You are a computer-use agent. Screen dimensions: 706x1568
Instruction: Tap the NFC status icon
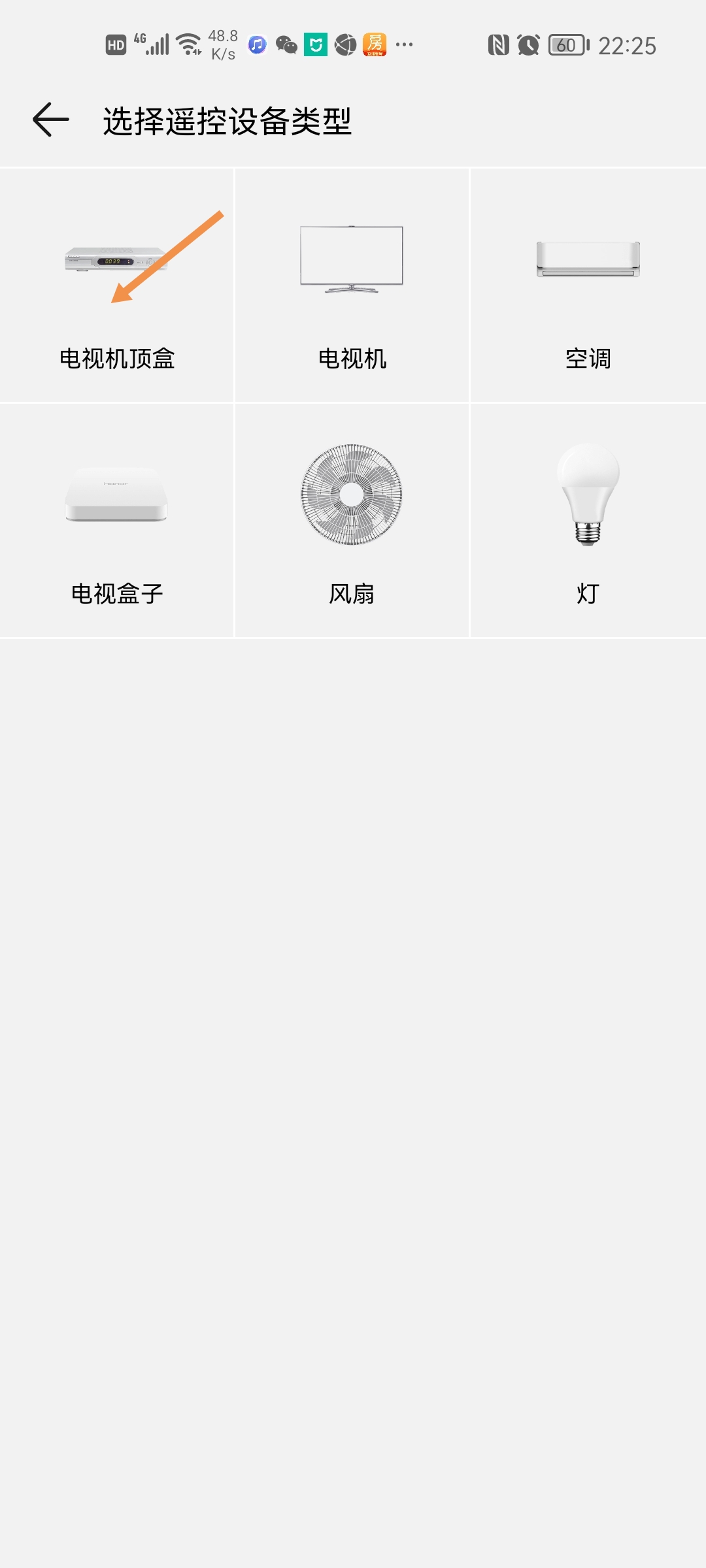(x=497, y=44)
